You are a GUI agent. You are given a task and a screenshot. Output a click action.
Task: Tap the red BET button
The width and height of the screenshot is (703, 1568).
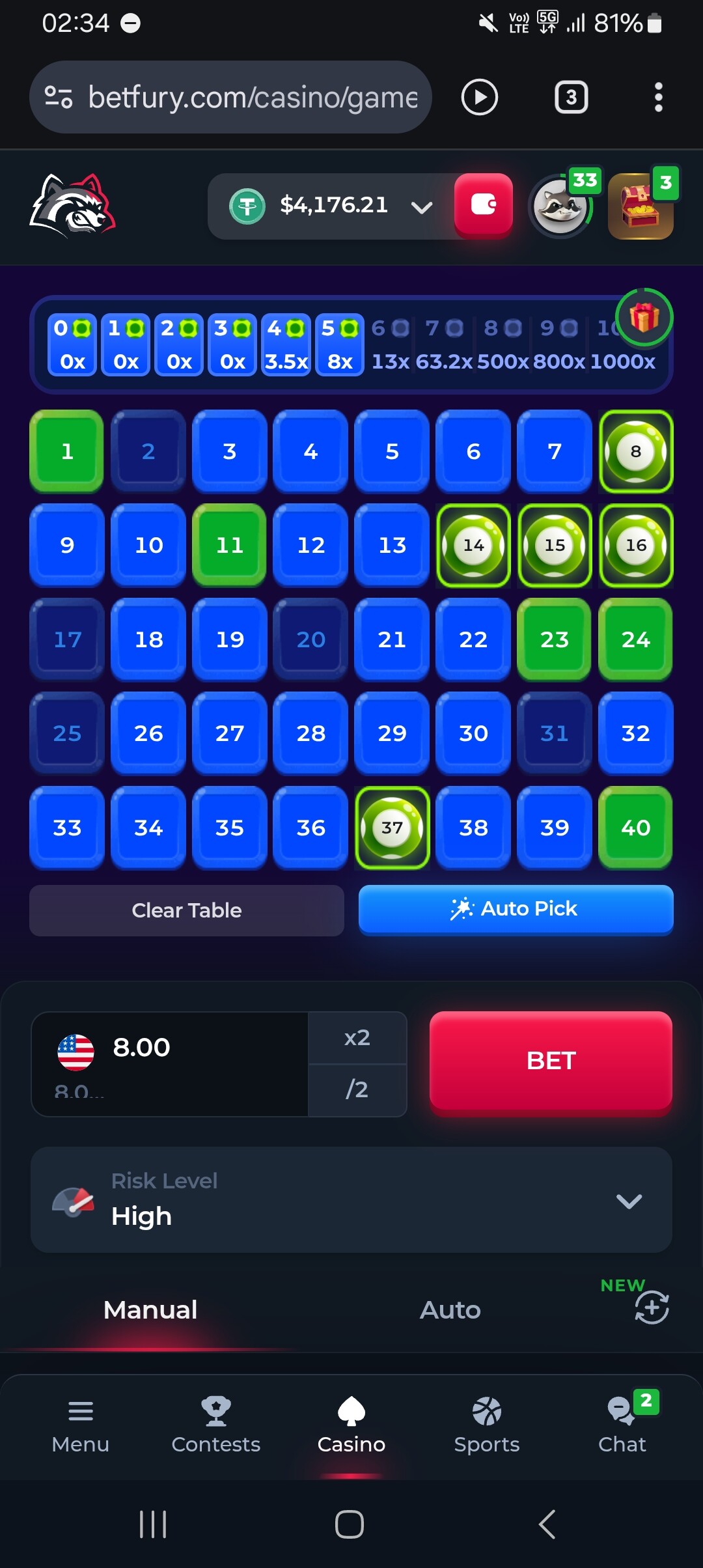551,1061
